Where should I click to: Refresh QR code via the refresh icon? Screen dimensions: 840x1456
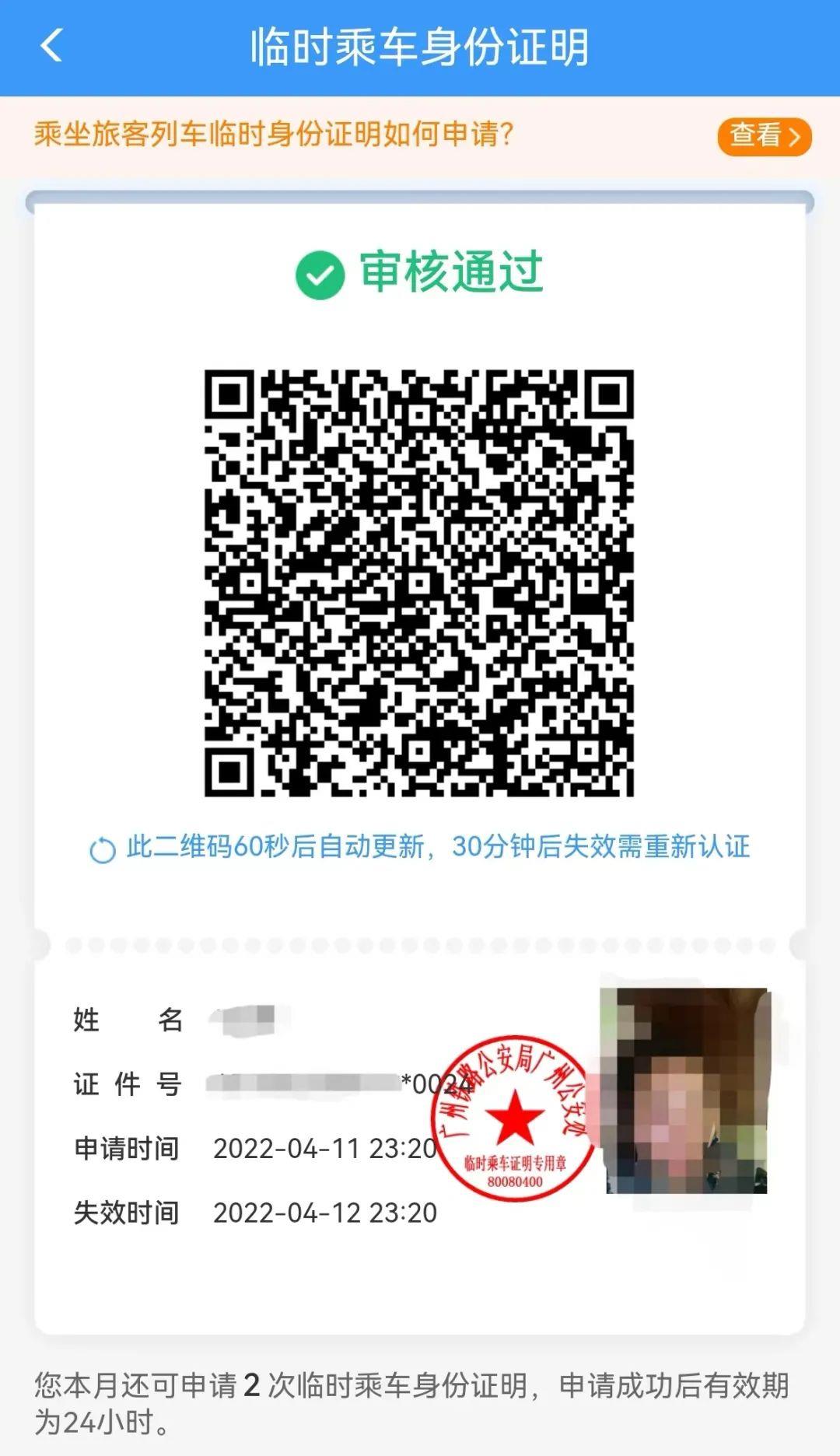102,850
